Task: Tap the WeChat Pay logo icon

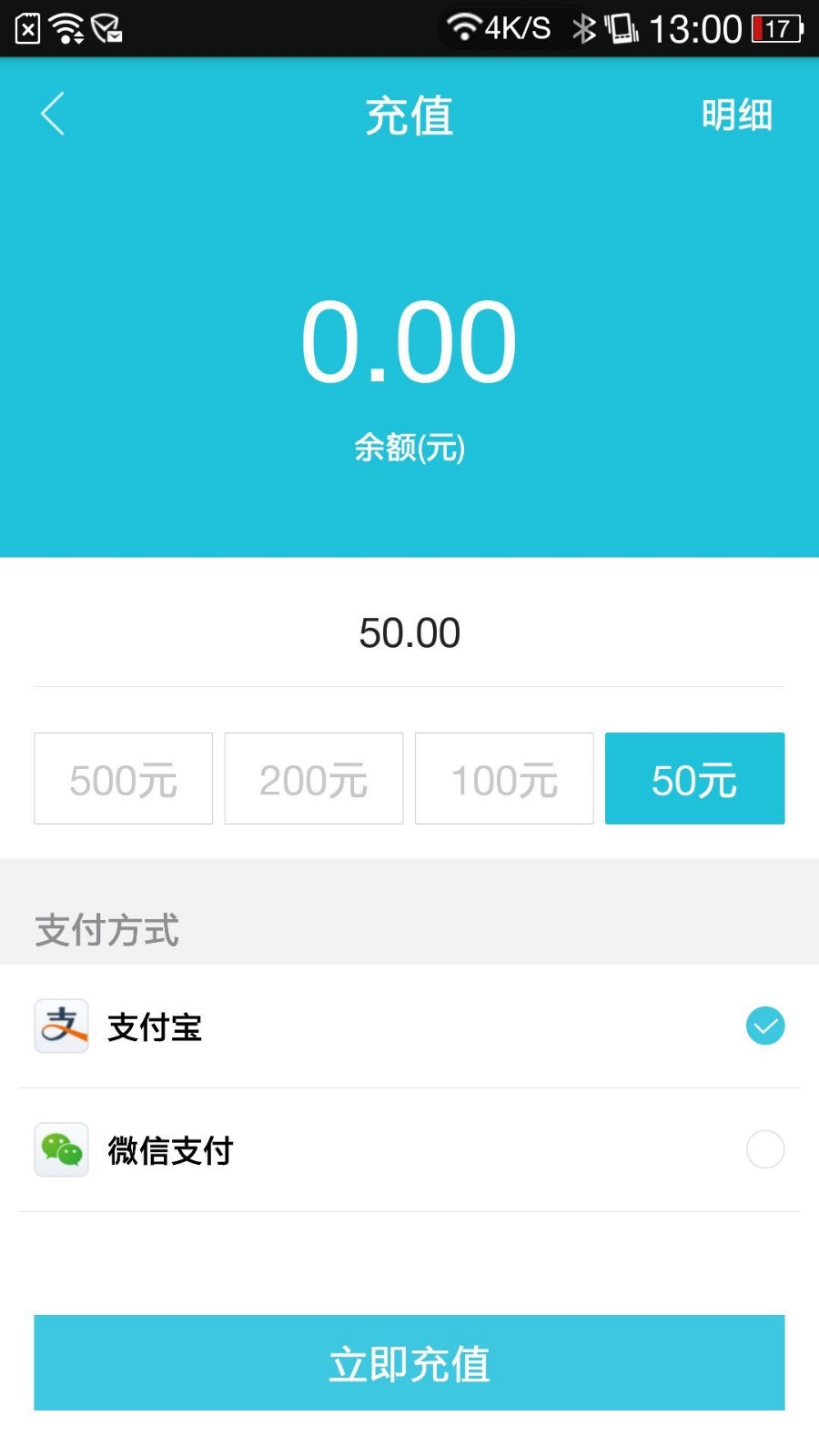Action: [x=60, y=1149]
